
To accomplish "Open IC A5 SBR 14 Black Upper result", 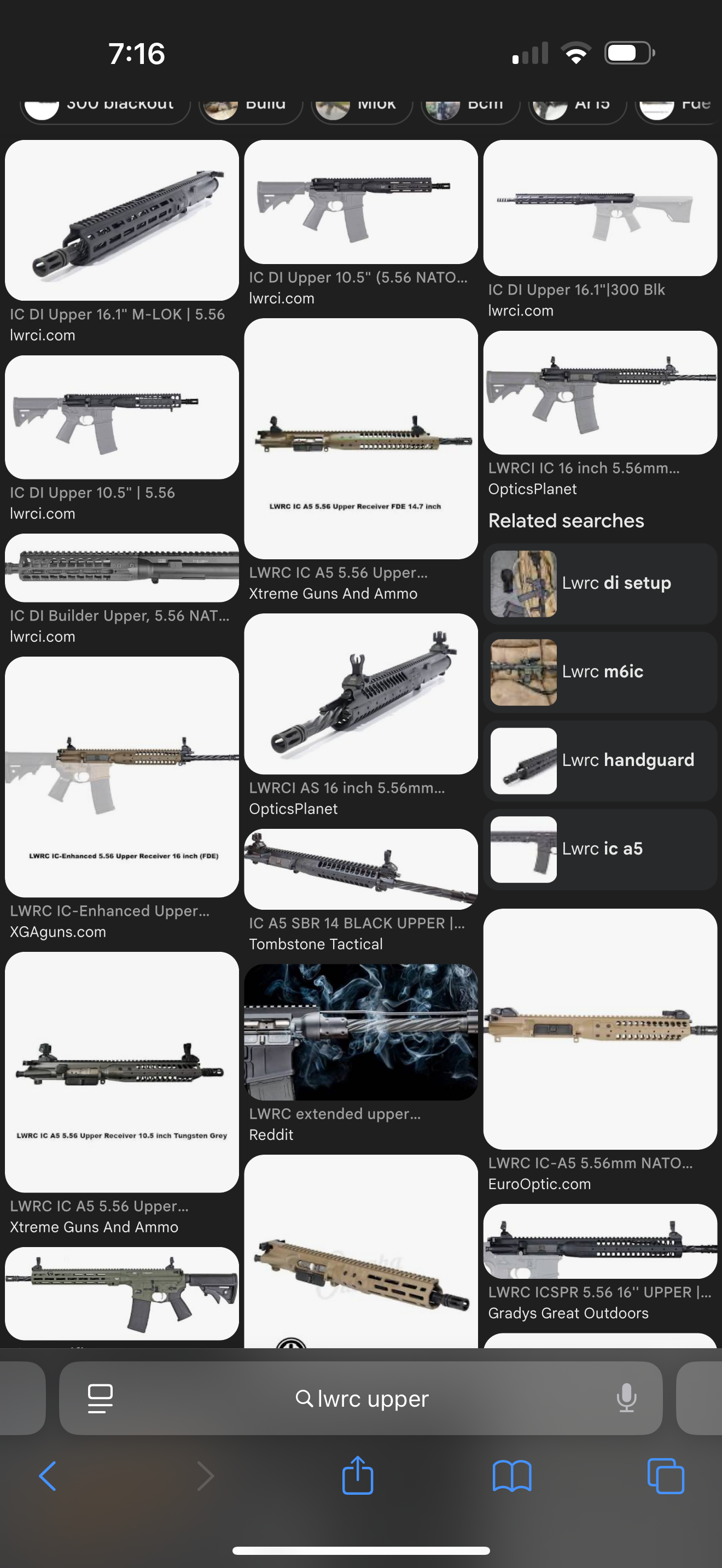I will click(x=360, y=869).
